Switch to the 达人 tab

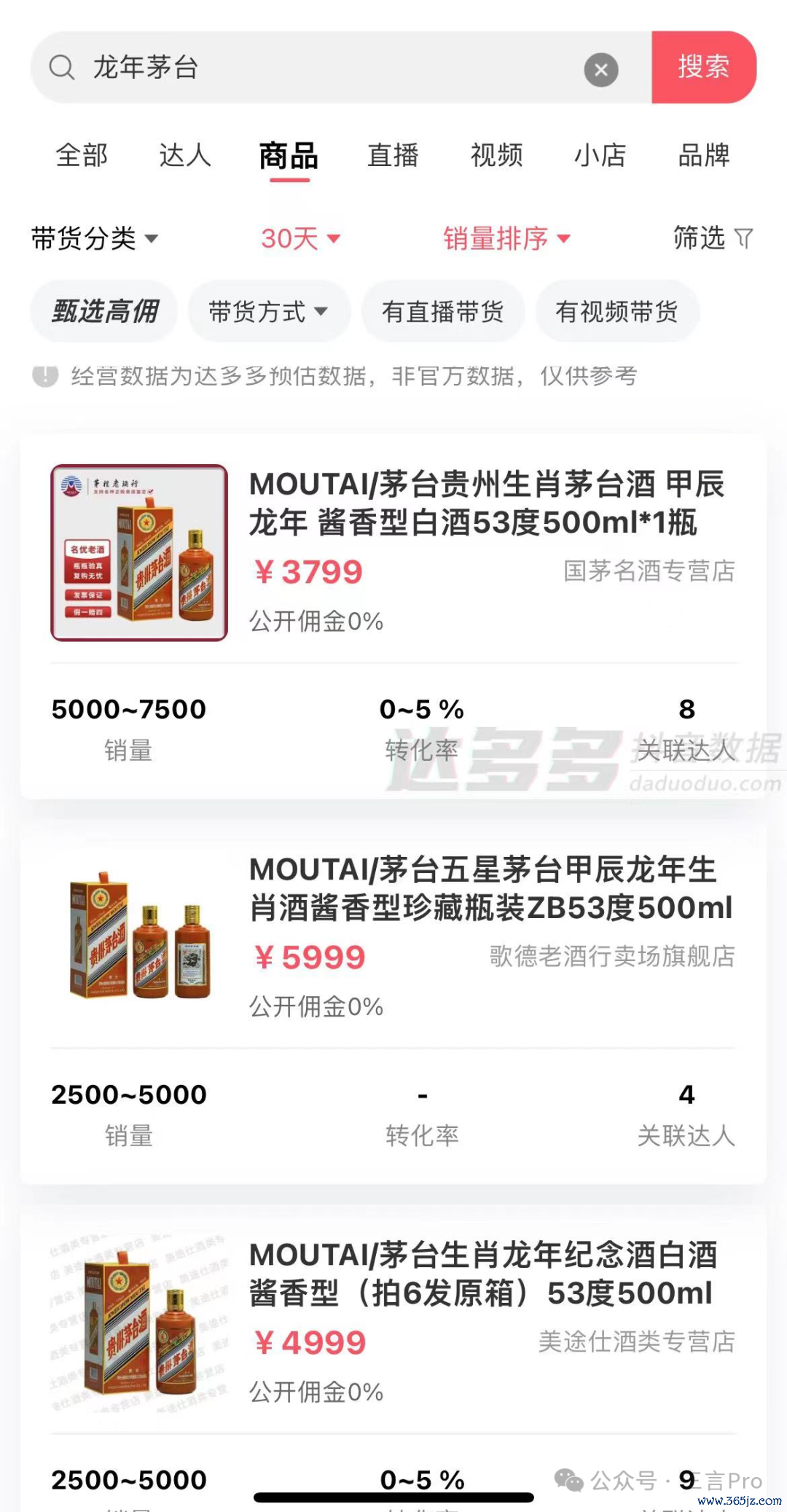click(185, 155)
